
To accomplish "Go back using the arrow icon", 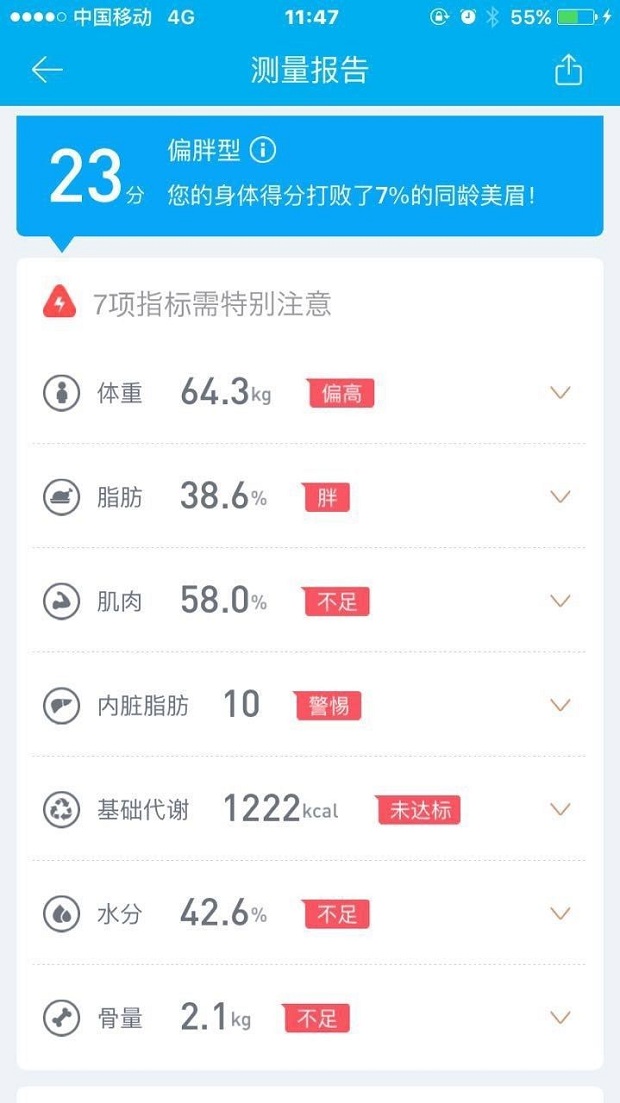I will [x=47, y=70].
